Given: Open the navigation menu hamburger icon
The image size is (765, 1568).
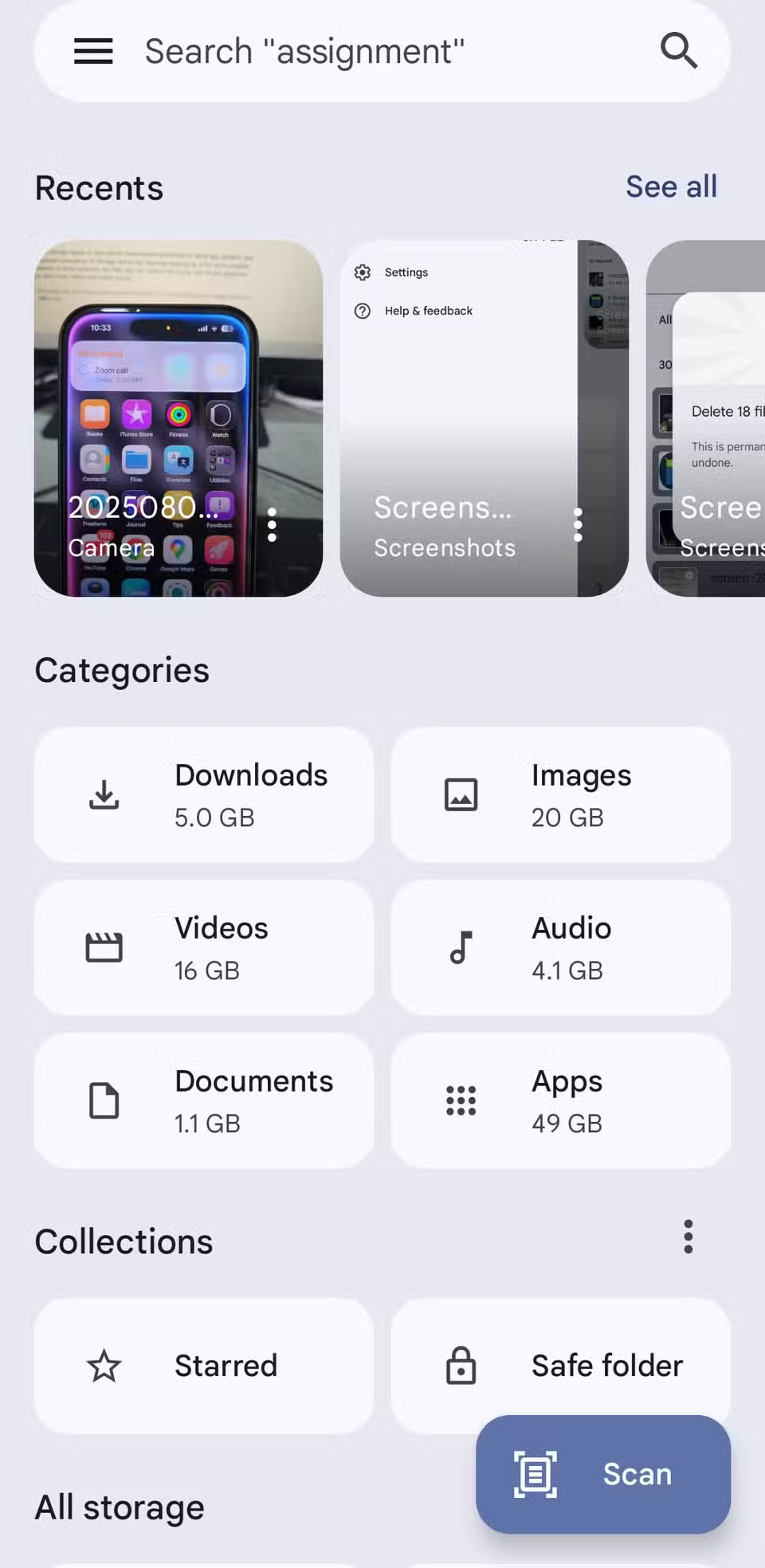Looking at the screenshot, I should click(92, 51).
